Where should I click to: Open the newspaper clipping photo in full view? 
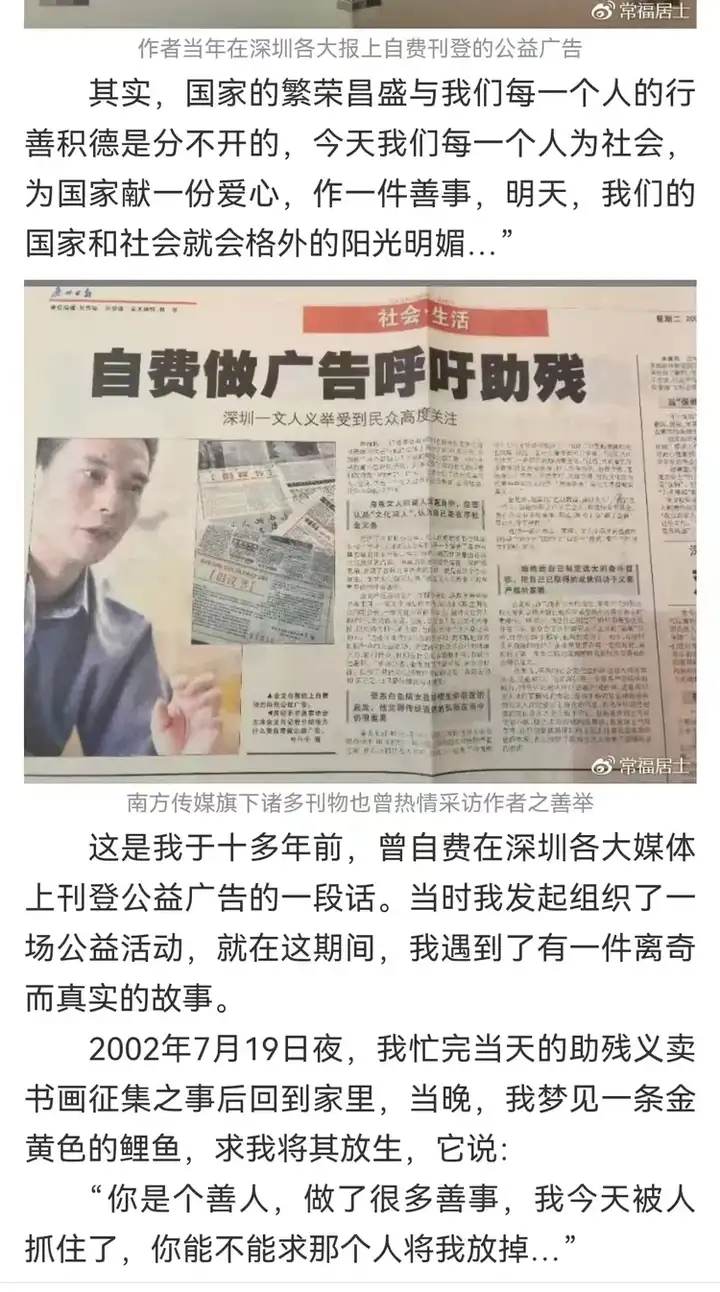(x=360, y=530)
